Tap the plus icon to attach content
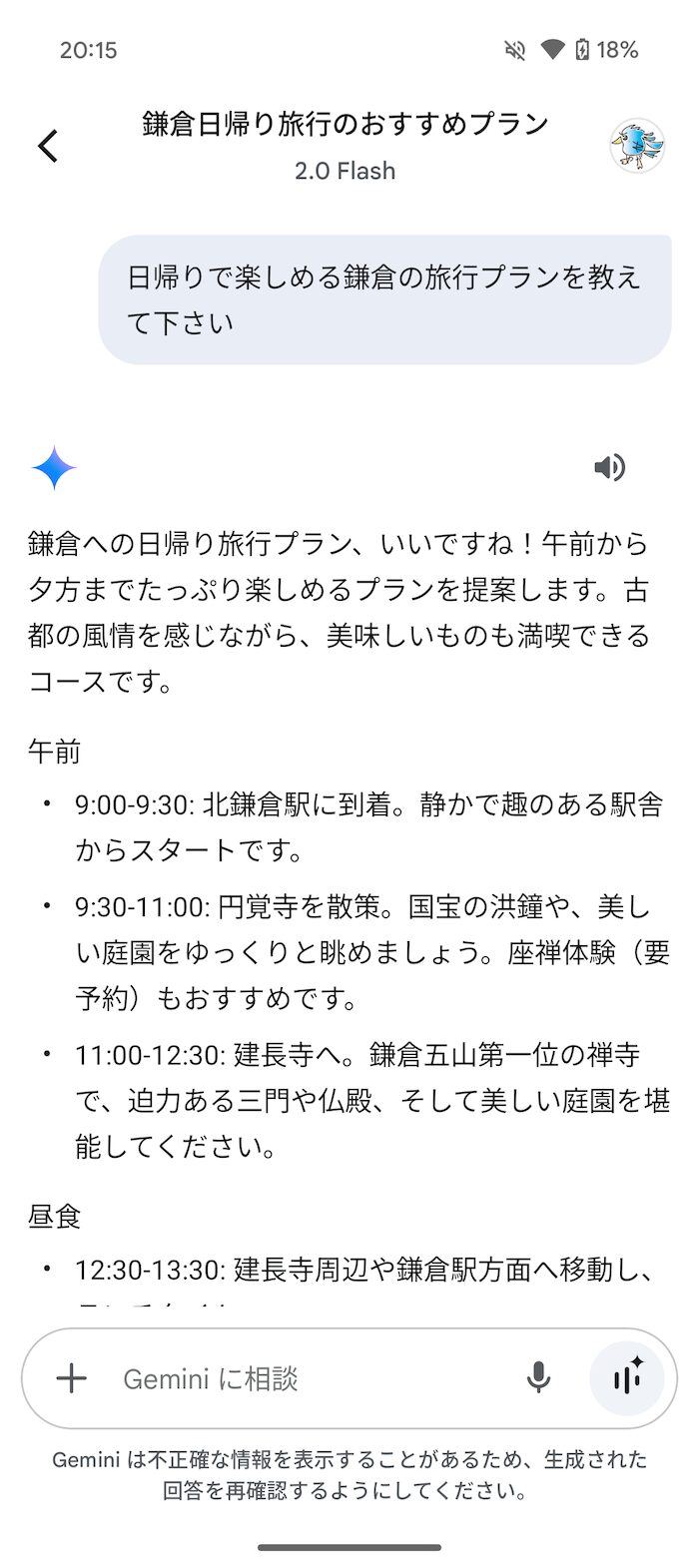Image resolution: width=699 pixels, height=1568 pixels. point(71,1378)
